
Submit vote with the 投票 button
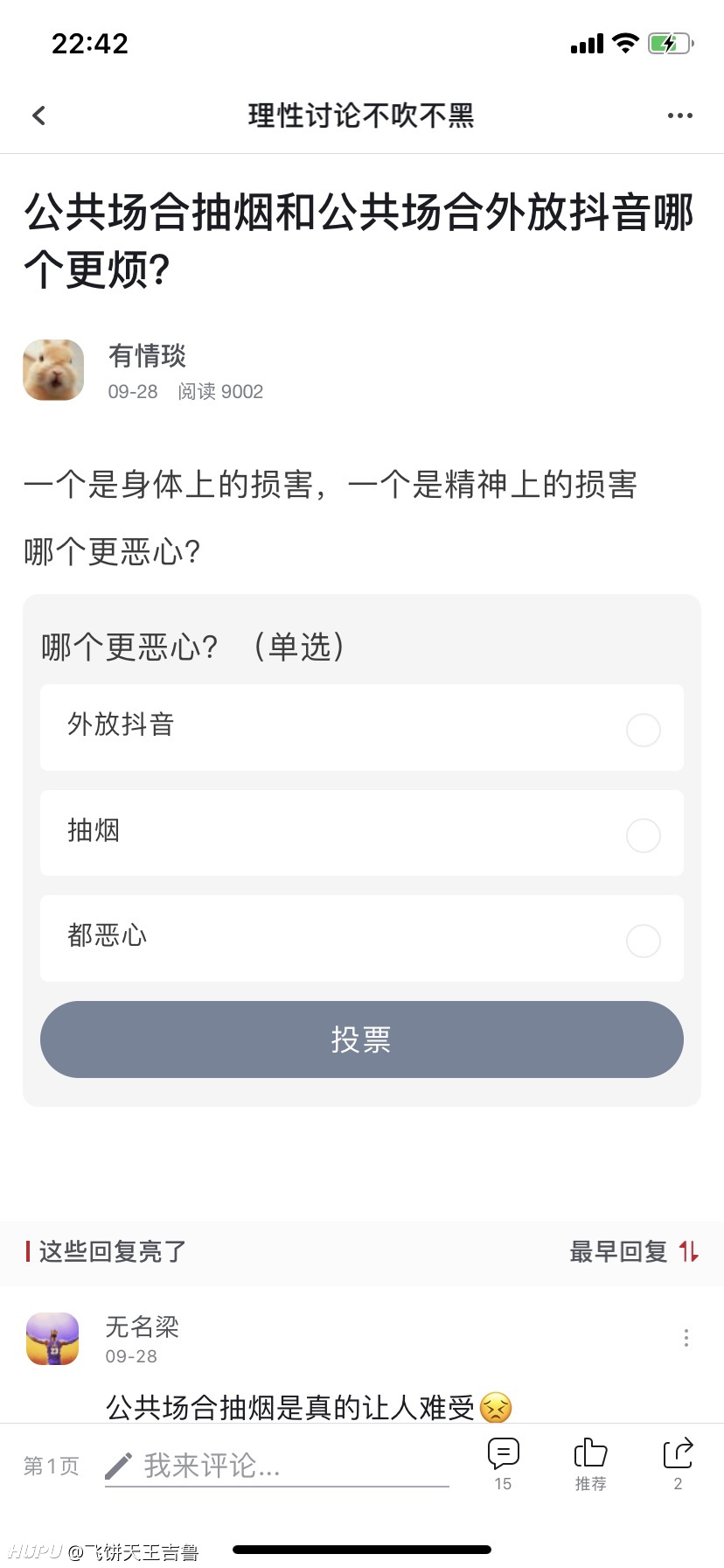click(362, 1039)
